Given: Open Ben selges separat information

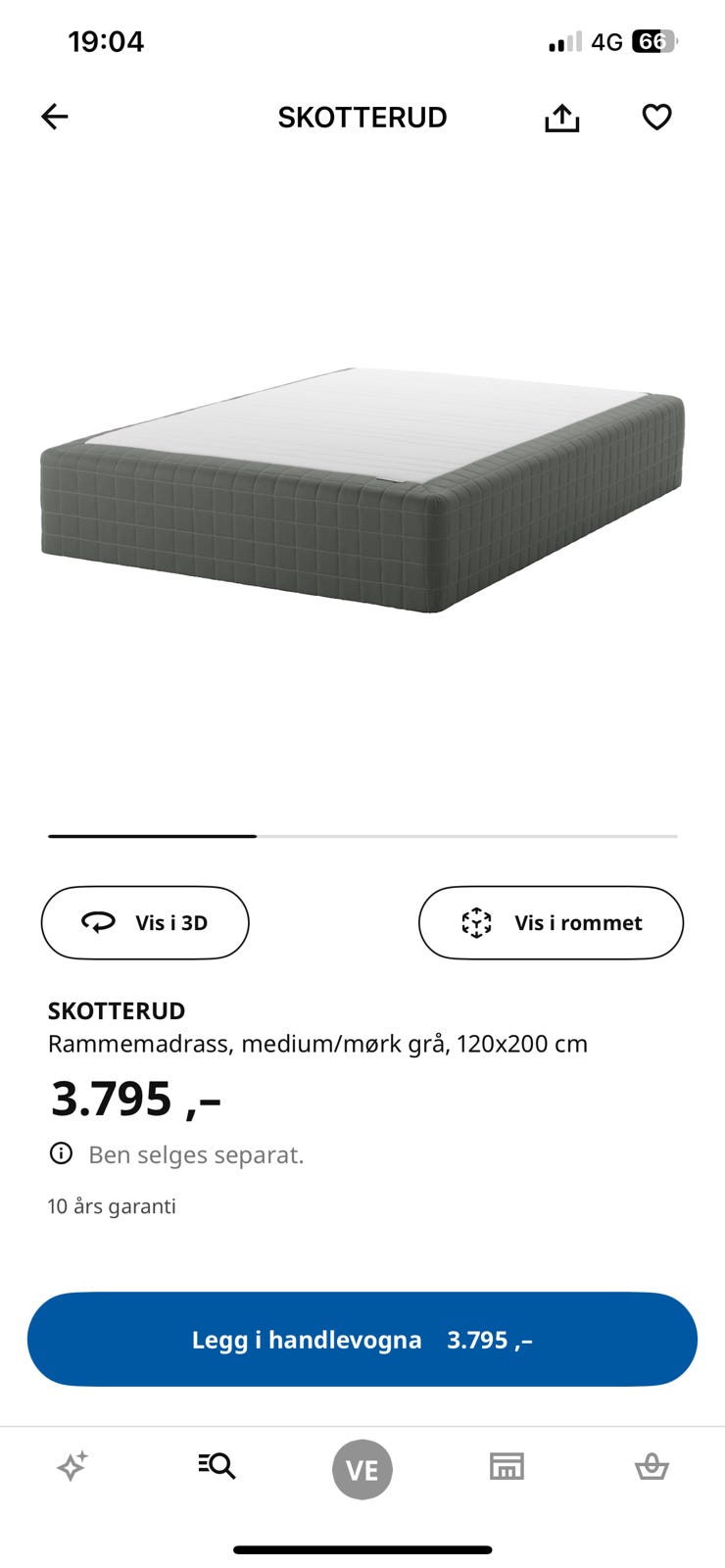Looking at the screenshot, I should (x=195, y=1153).
